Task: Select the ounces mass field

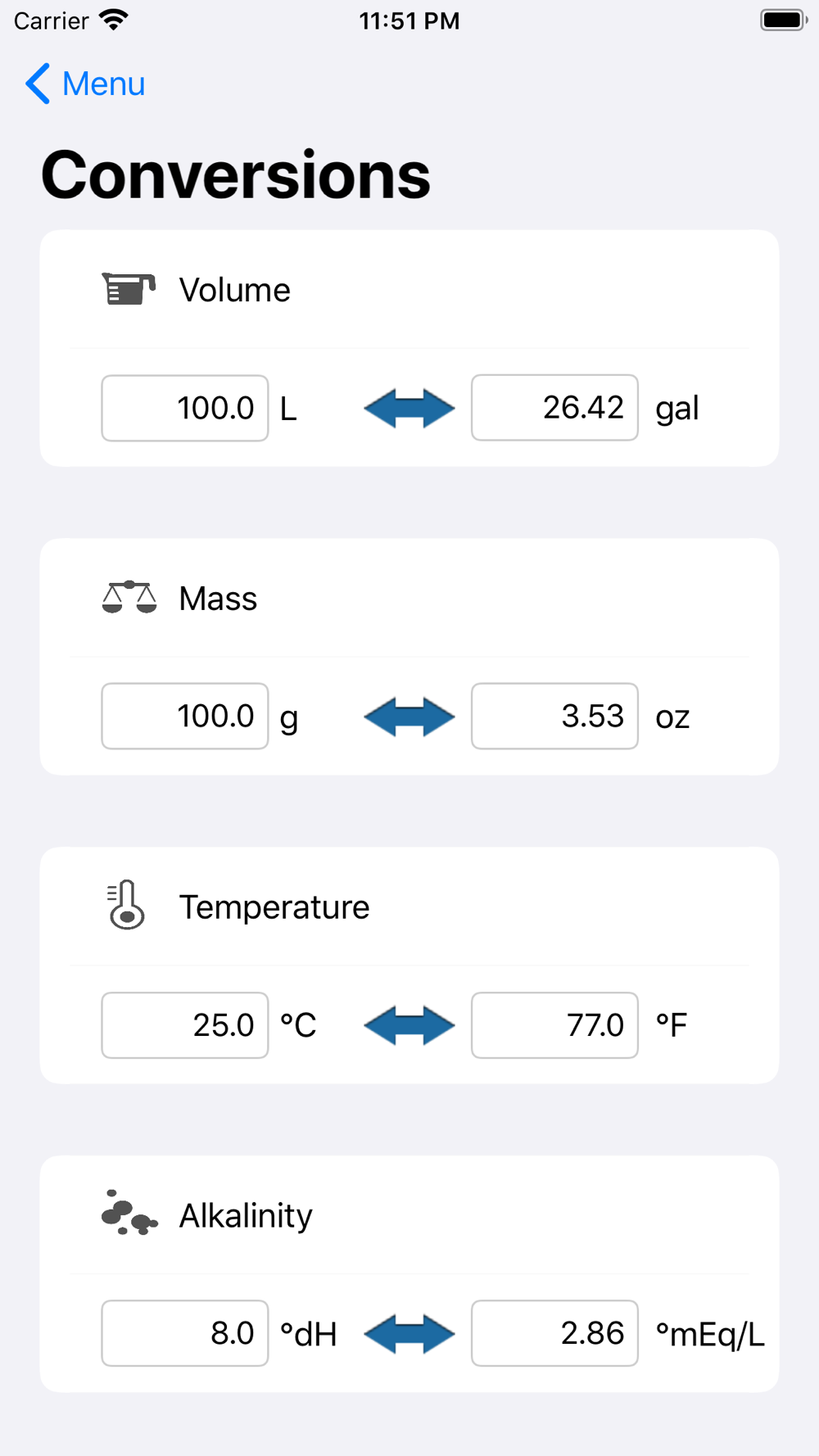Action: click(554, 716)
